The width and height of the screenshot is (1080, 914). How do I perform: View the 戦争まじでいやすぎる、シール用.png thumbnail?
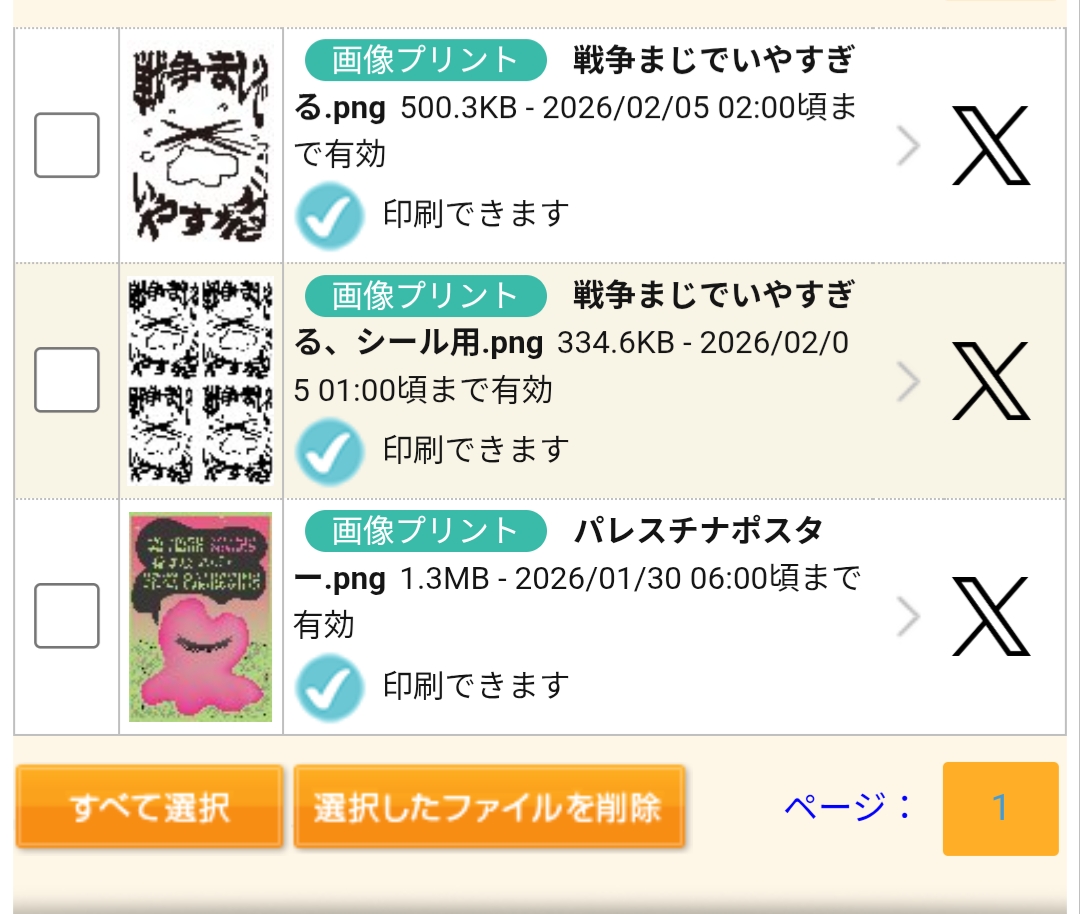(x=200, y=380)
